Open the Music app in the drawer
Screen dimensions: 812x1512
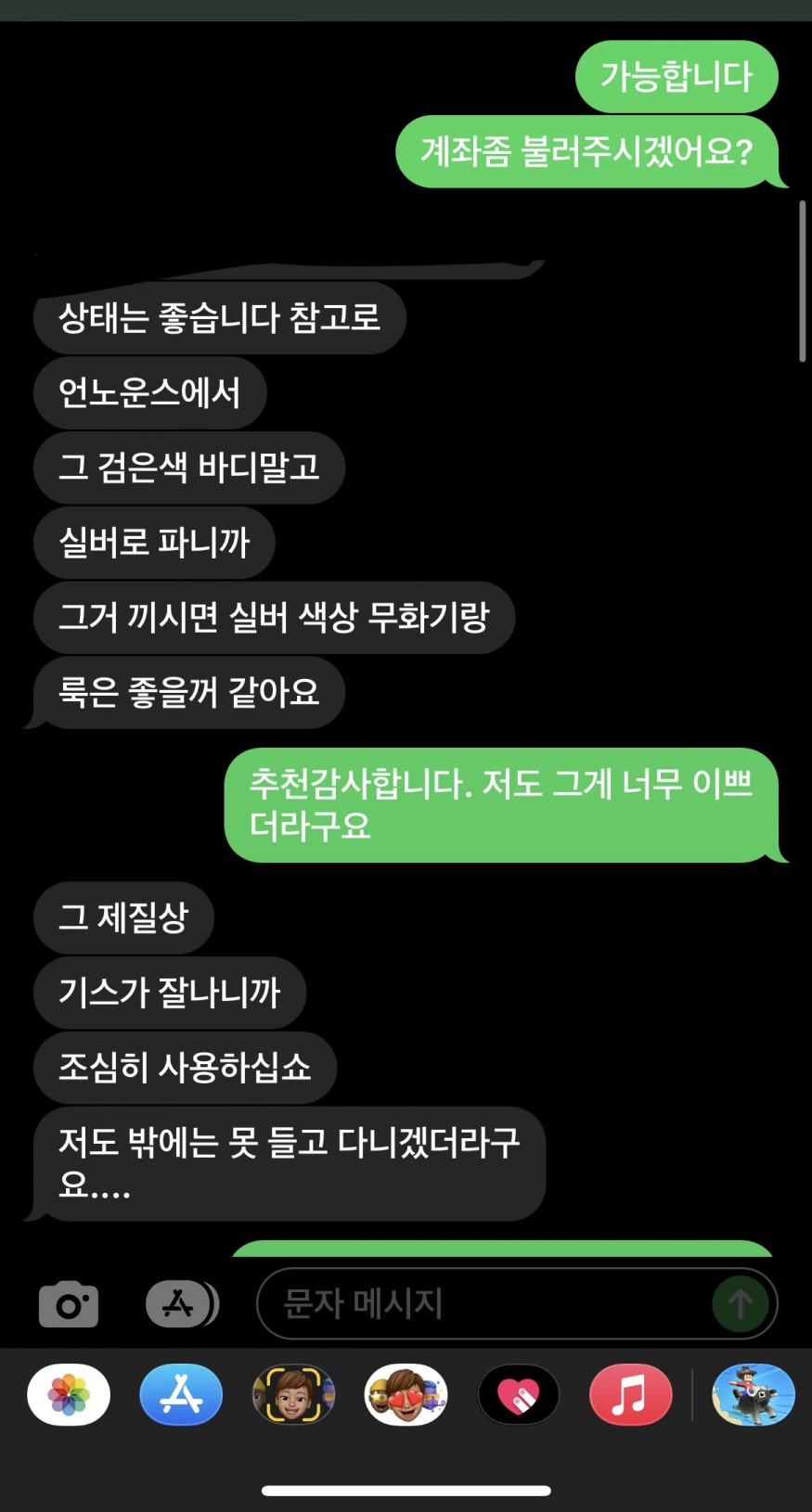coord(630,1394)
